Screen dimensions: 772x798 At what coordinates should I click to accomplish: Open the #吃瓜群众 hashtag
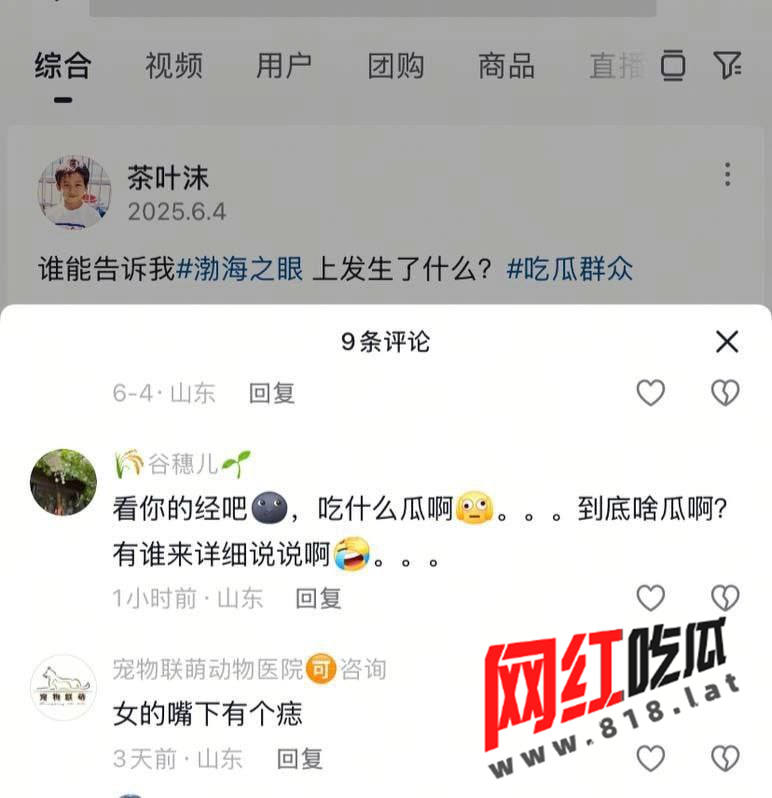tap(570, 269)
